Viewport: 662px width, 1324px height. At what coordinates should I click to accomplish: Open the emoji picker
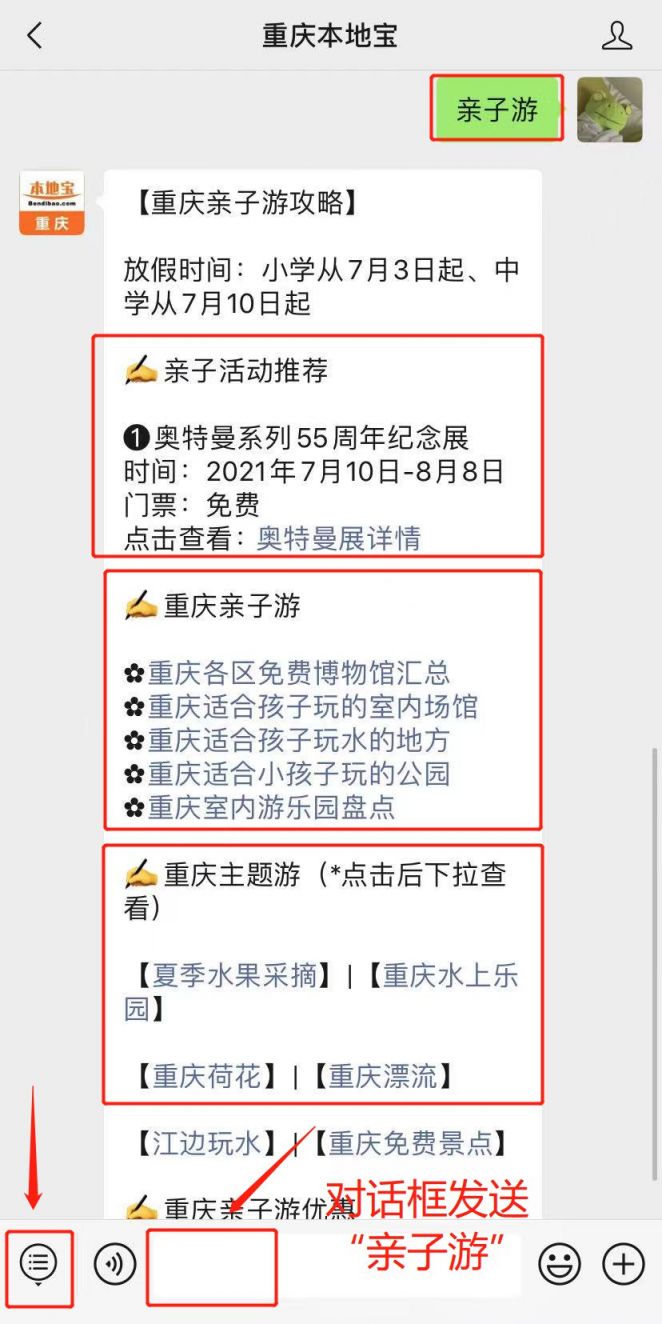point(559,1265)
